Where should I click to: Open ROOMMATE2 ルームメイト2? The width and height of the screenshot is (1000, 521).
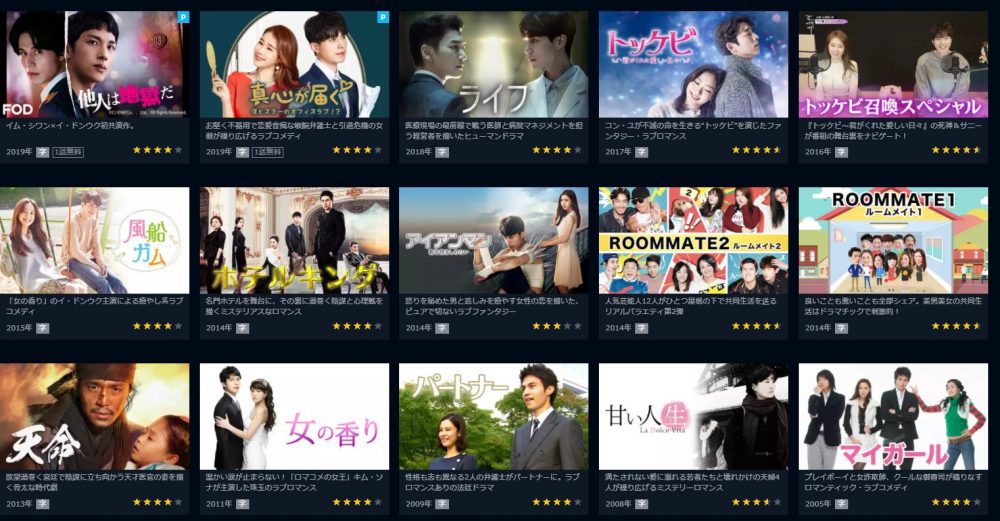[x=693, y=240]
